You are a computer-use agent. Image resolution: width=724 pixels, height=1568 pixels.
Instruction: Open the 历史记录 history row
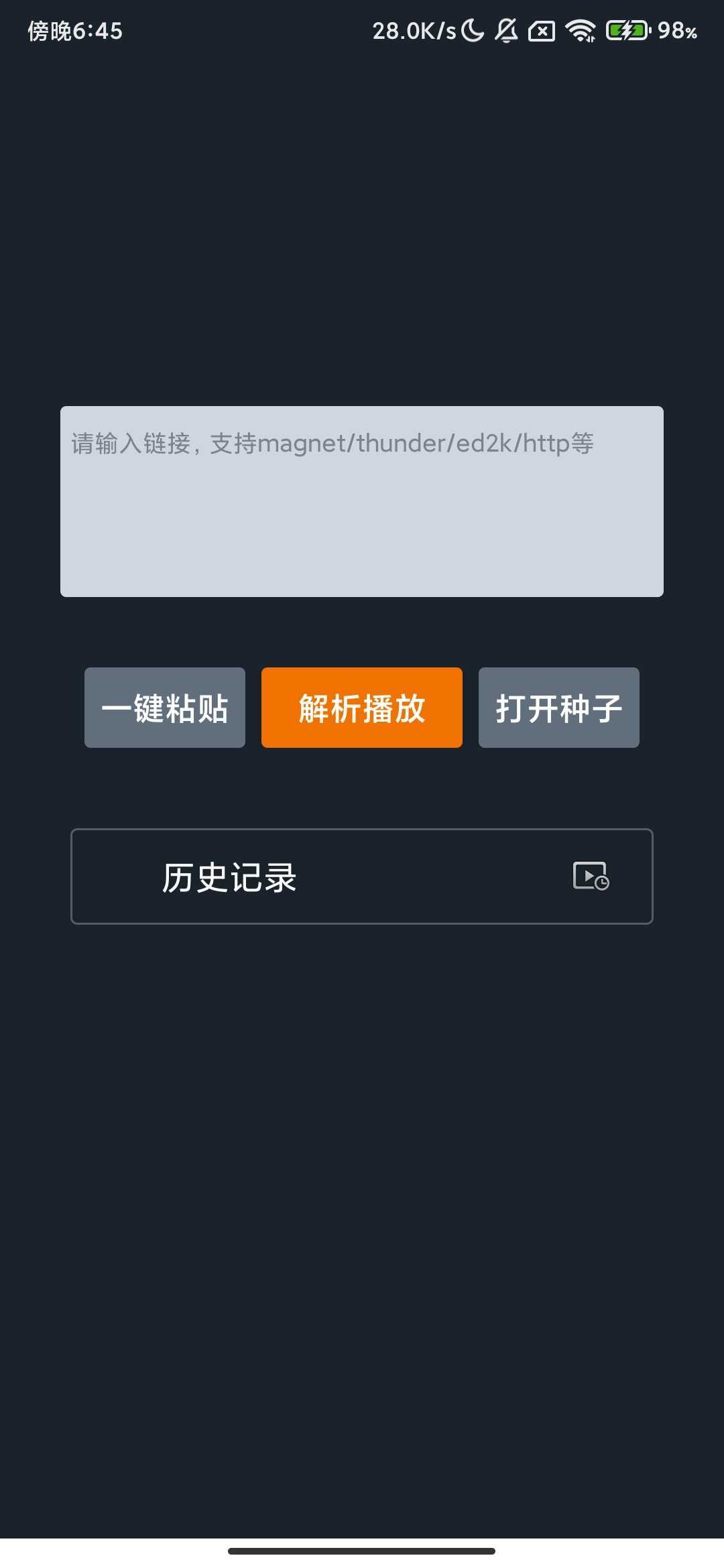[362, 876]
